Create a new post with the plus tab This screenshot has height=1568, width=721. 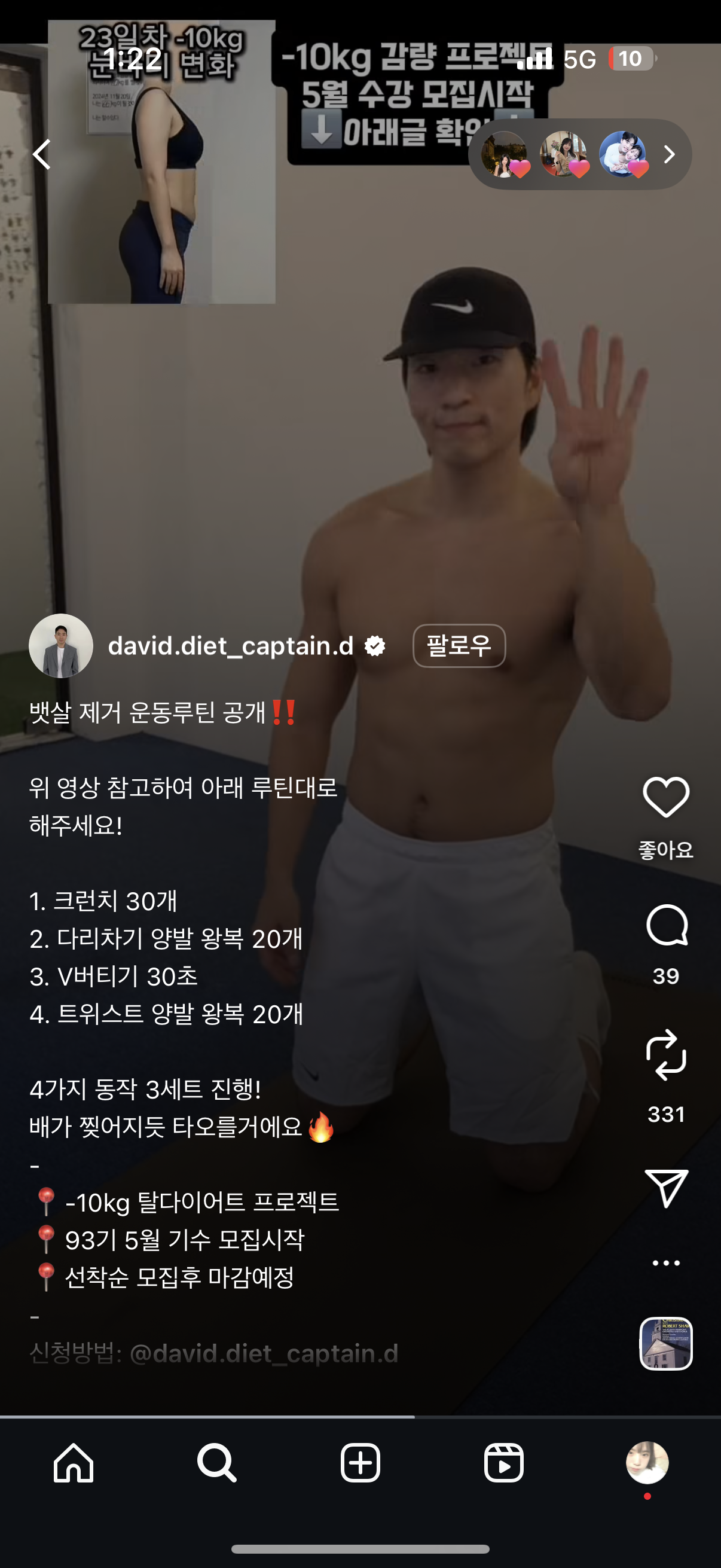click(360, 1463)
